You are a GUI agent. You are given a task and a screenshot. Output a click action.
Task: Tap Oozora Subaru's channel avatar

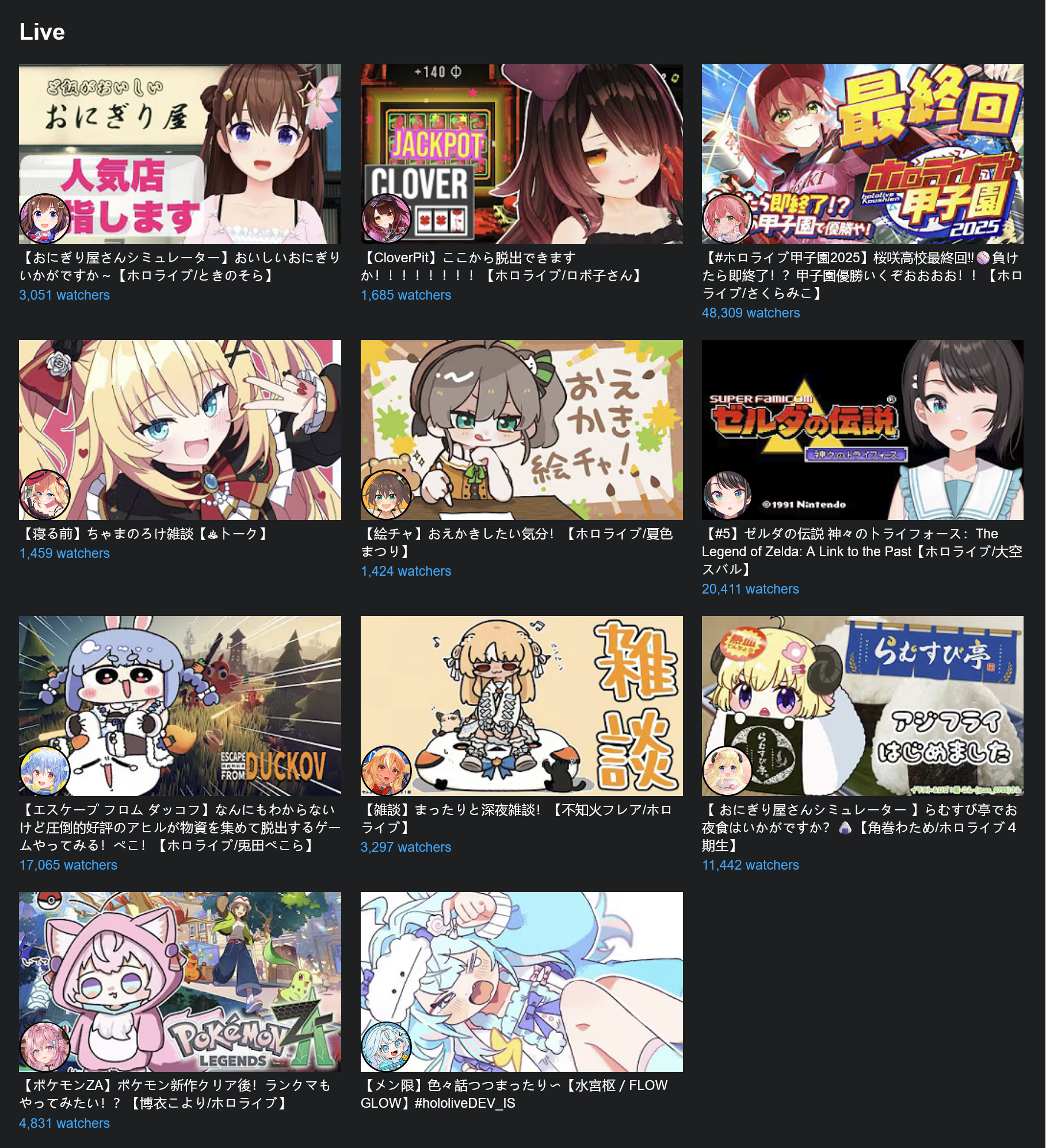[x=727, y=495]
